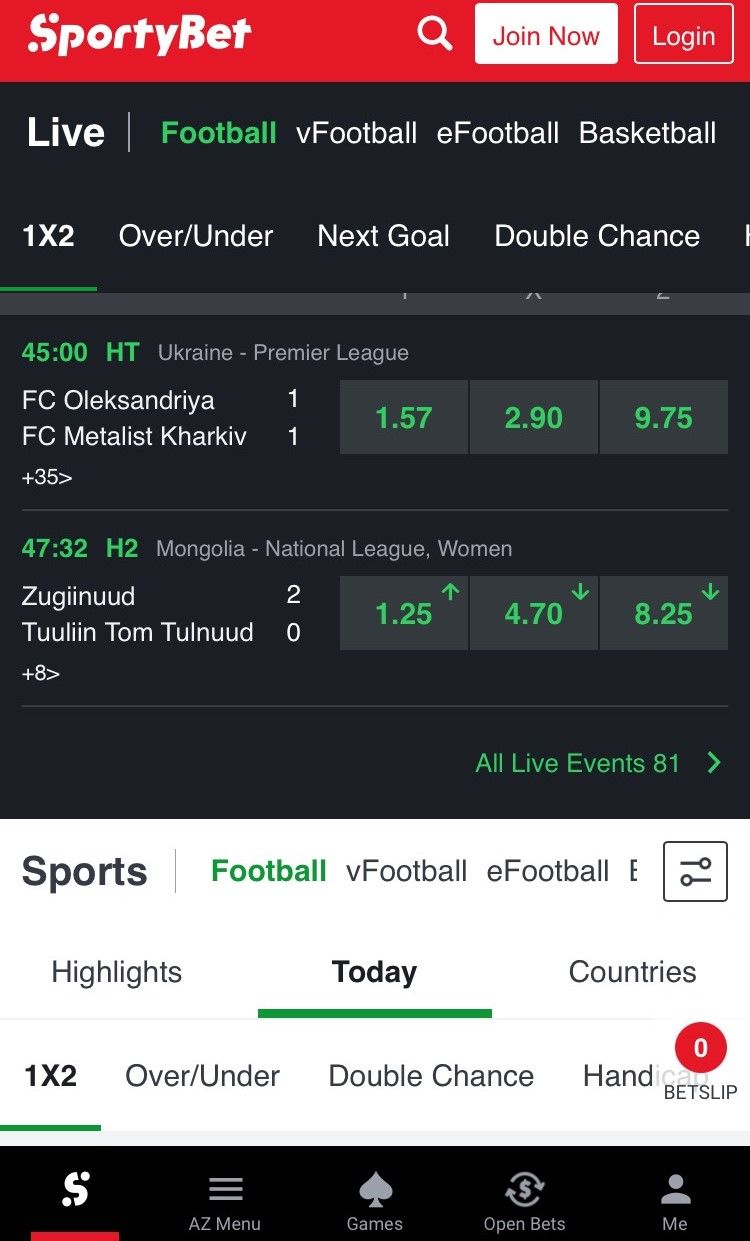Screen dimensions: 750x1241
Task: Open the AZ Menu in the bottom bar
Action: click(x=225, y=1202)
